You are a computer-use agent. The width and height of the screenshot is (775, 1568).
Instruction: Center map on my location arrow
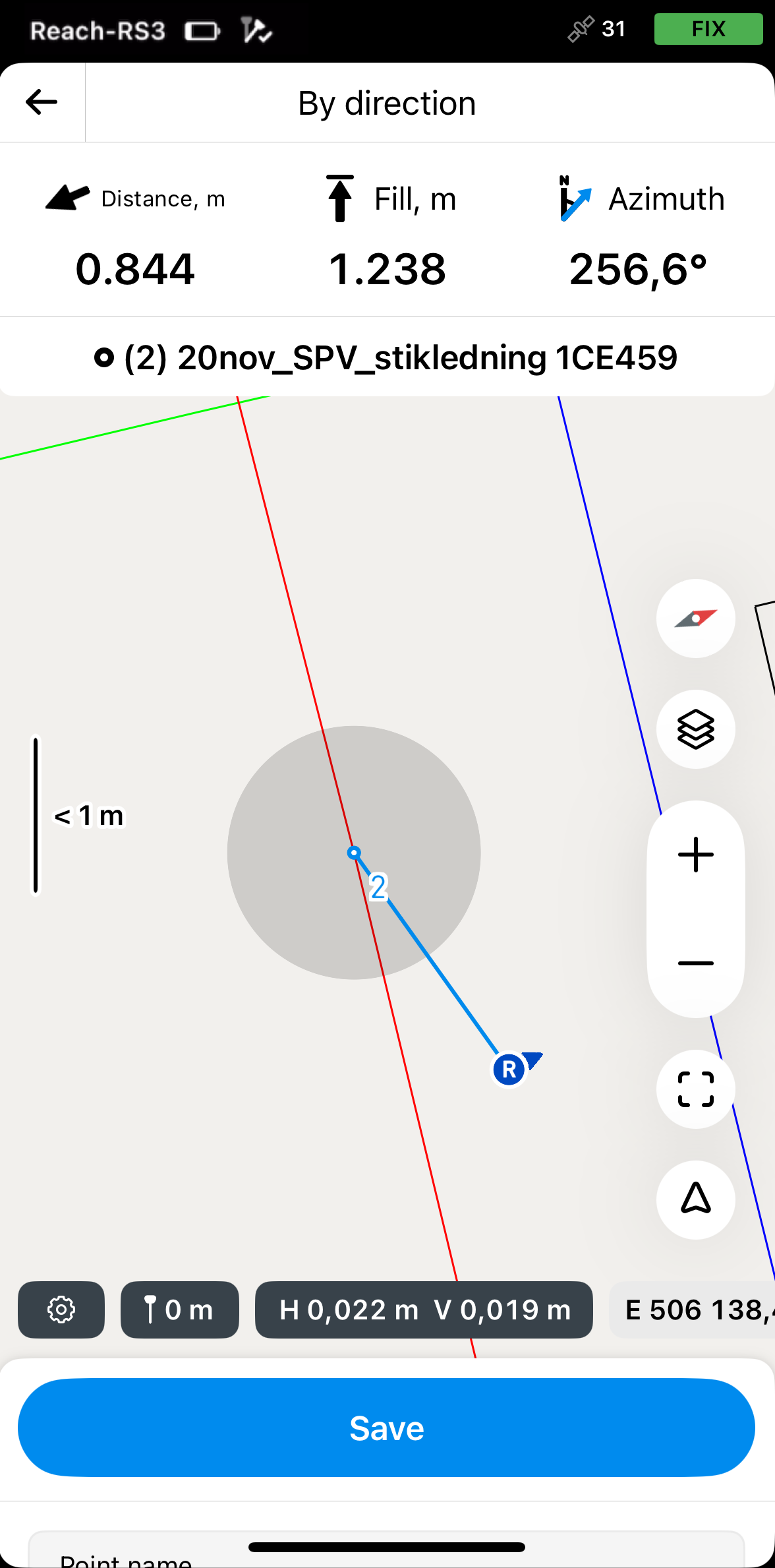[695, 1199]
